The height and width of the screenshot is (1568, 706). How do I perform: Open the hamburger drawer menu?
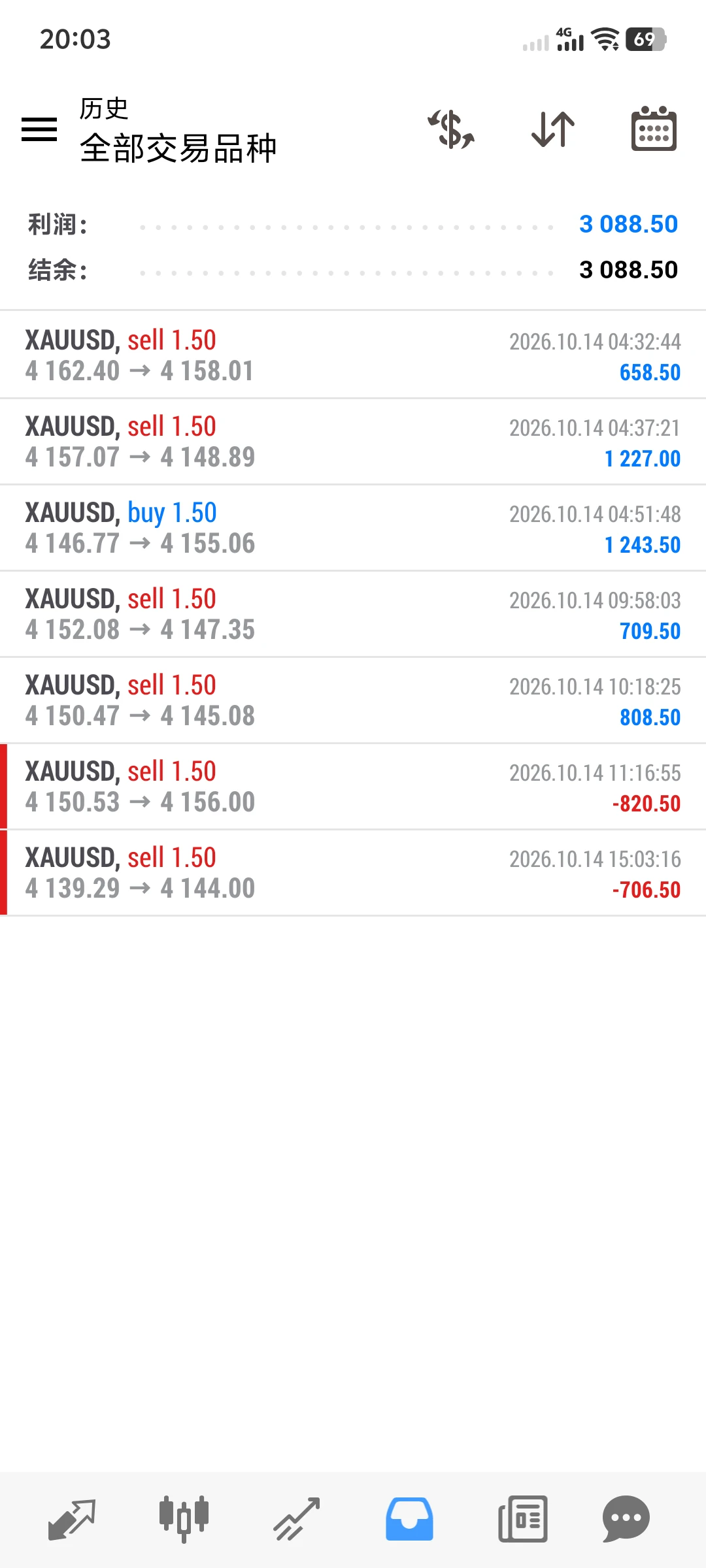[39, 129]
